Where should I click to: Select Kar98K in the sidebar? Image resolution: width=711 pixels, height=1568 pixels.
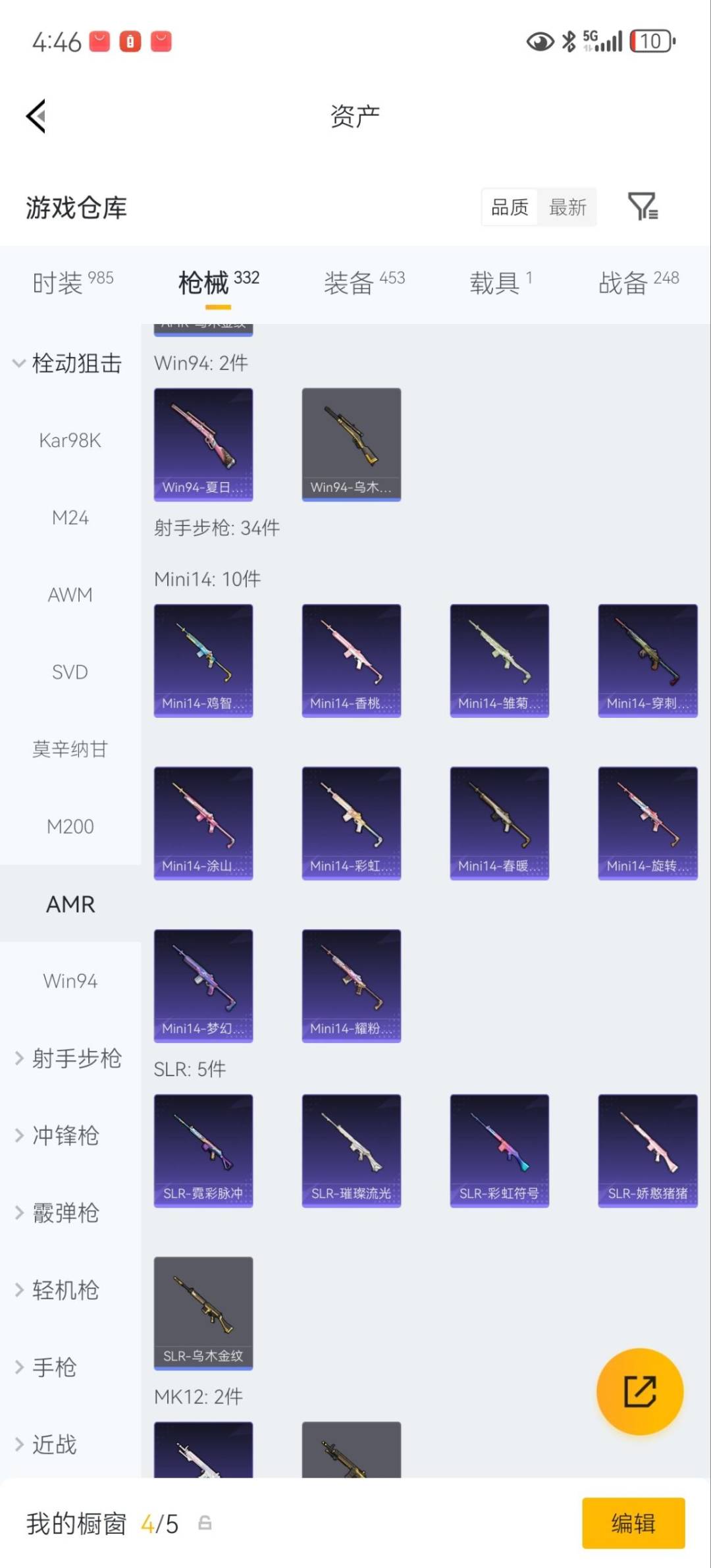click(x=70, y=441)
